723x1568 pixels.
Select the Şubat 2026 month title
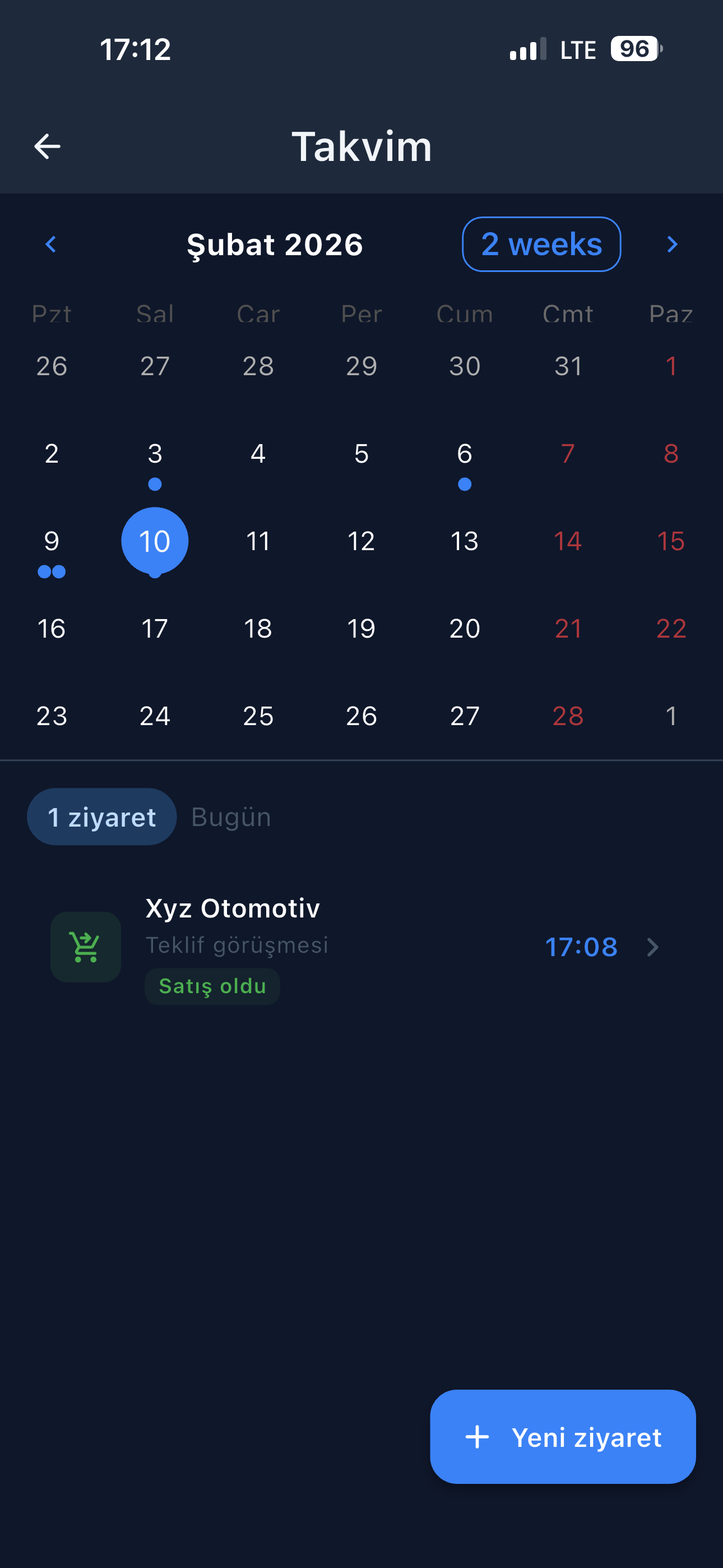tap(275, 245)
